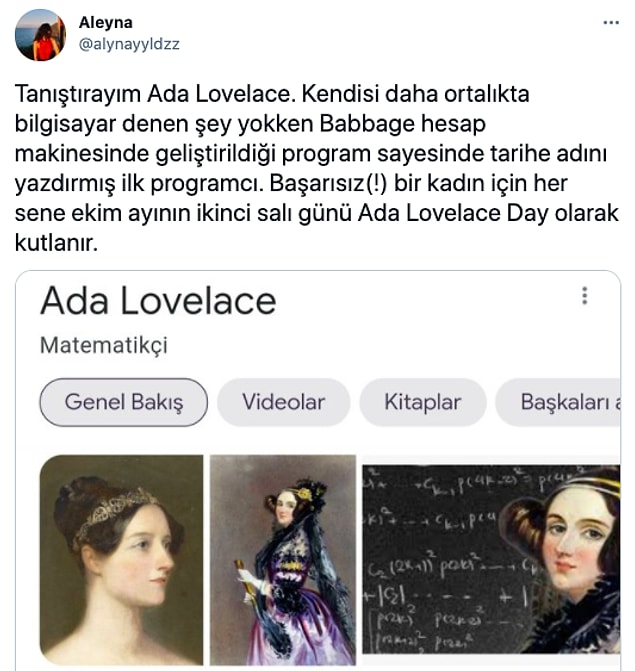Open the attached Ada Lovelace image
The width and height of the screenshot is (635, 671).
pos(318,468)
